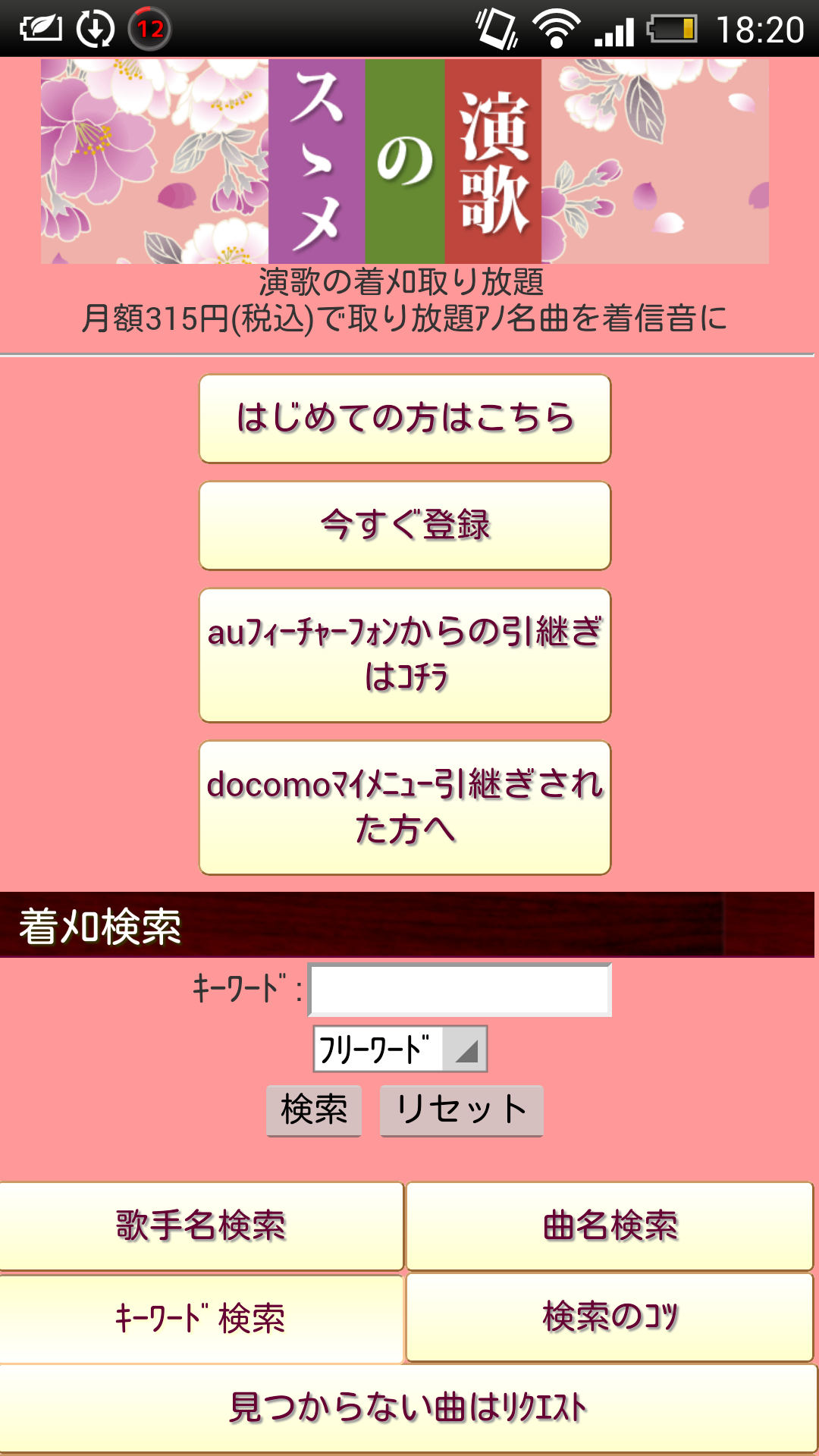Screen dimensions: 819x1456
Task: Expand the フリーワード dropdown
Action: 400,1050
